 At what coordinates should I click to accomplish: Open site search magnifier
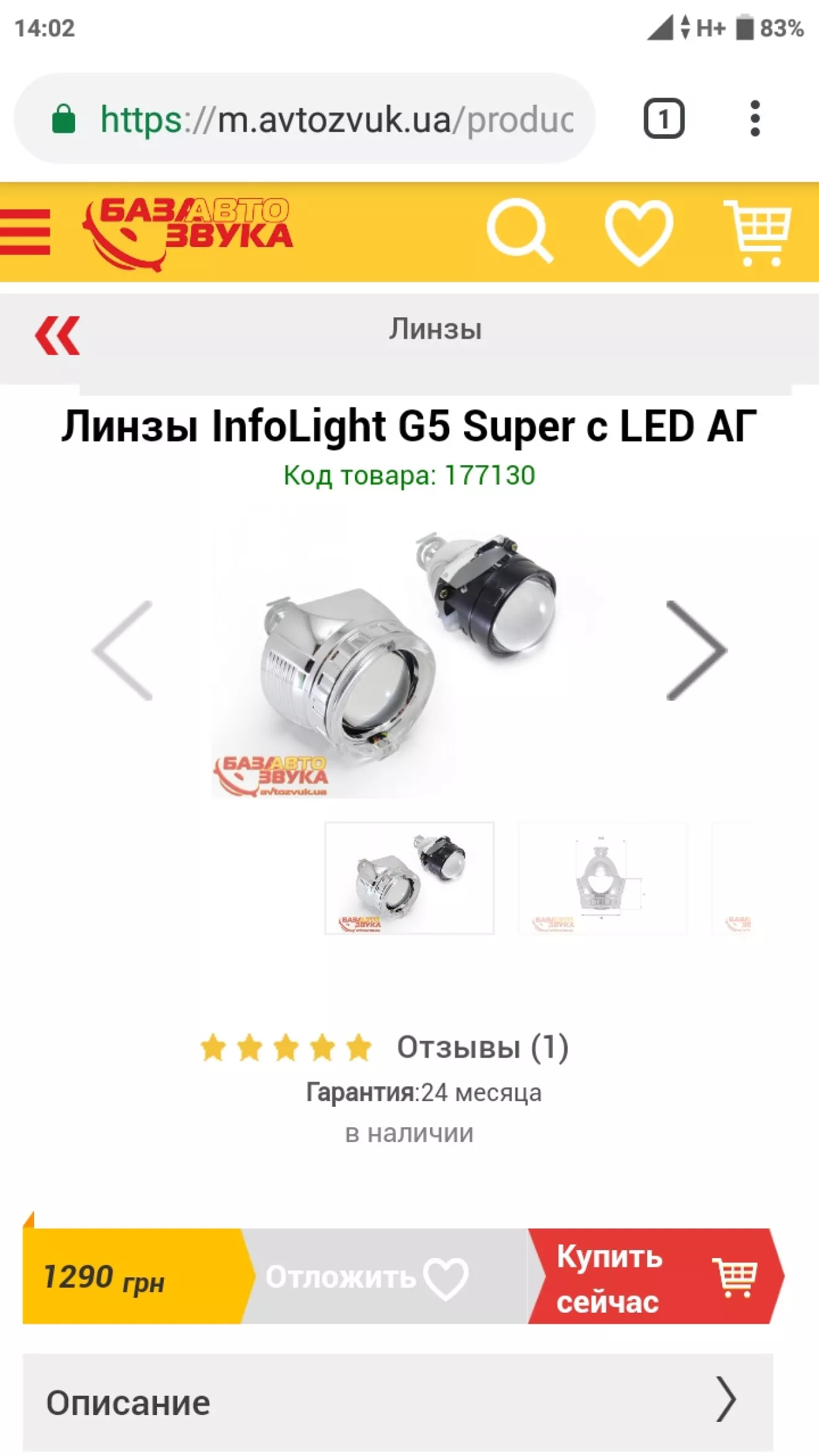[519, 231]
